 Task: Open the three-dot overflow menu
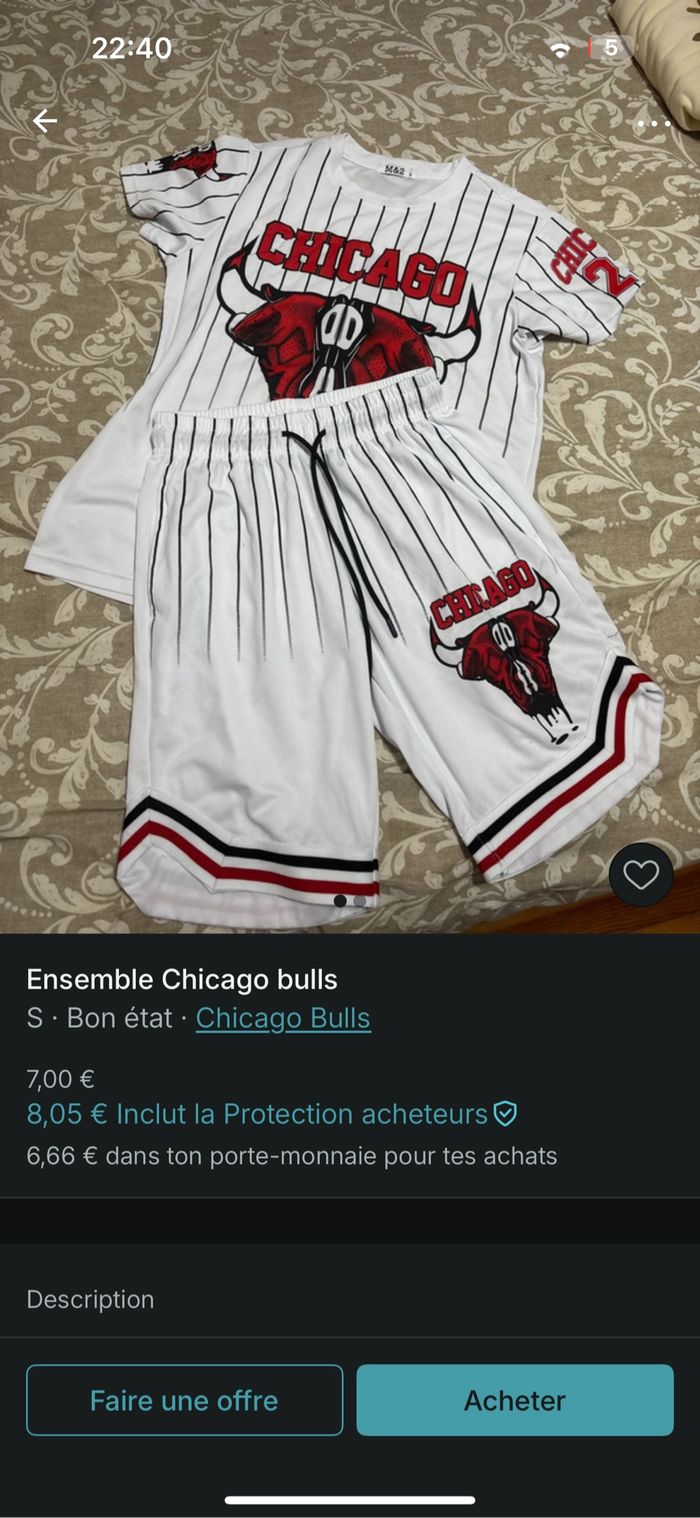[654, 124]
